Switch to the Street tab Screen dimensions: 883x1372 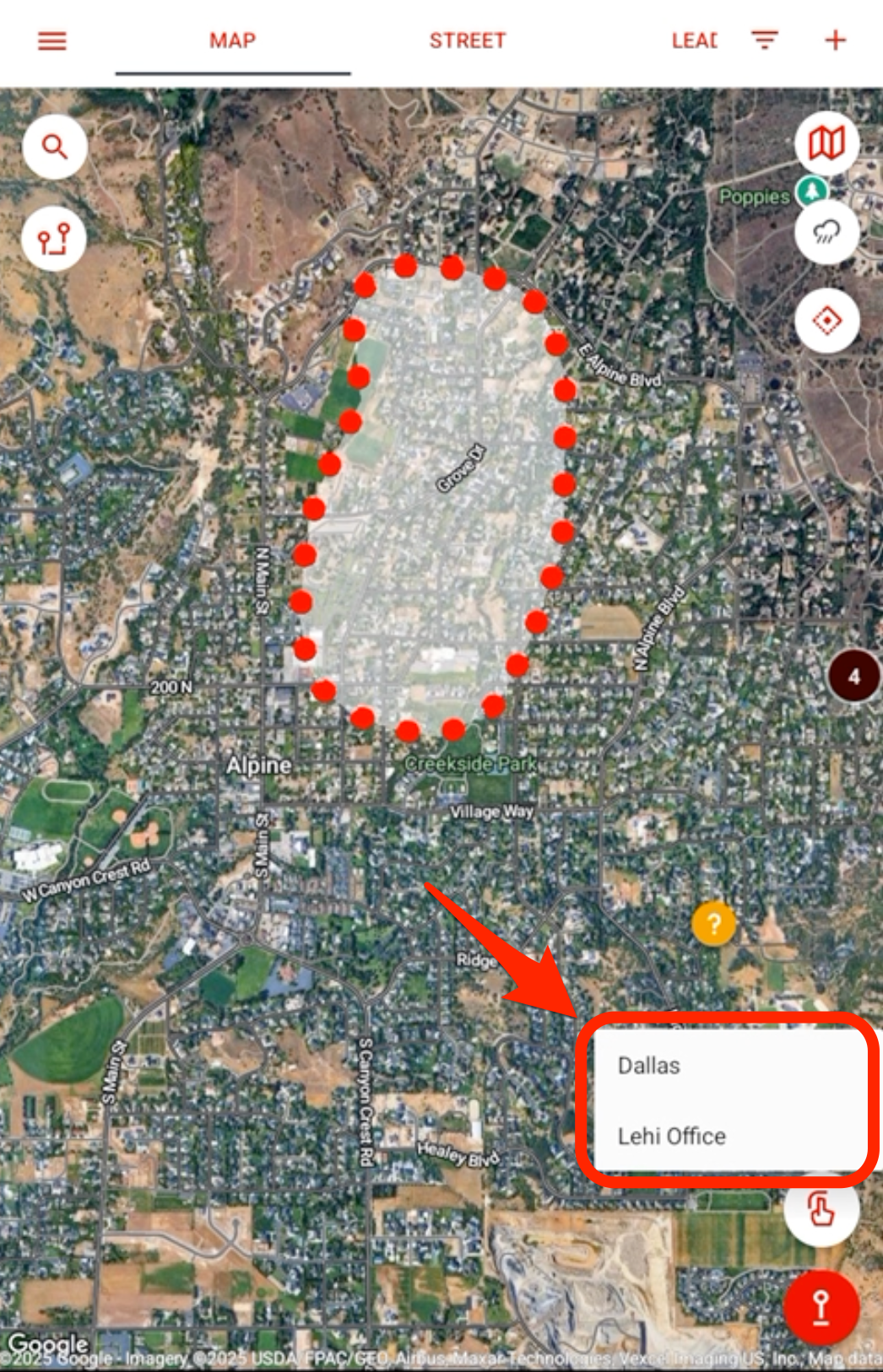tap(467, 41)
